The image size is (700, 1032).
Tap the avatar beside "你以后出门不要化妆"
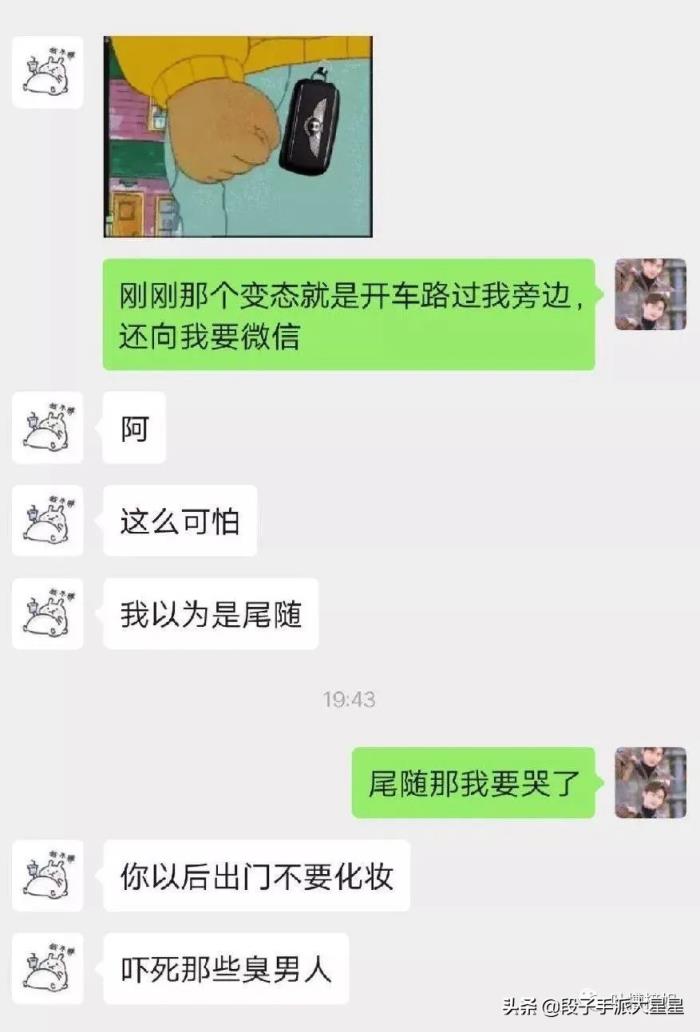click(48, 876)
